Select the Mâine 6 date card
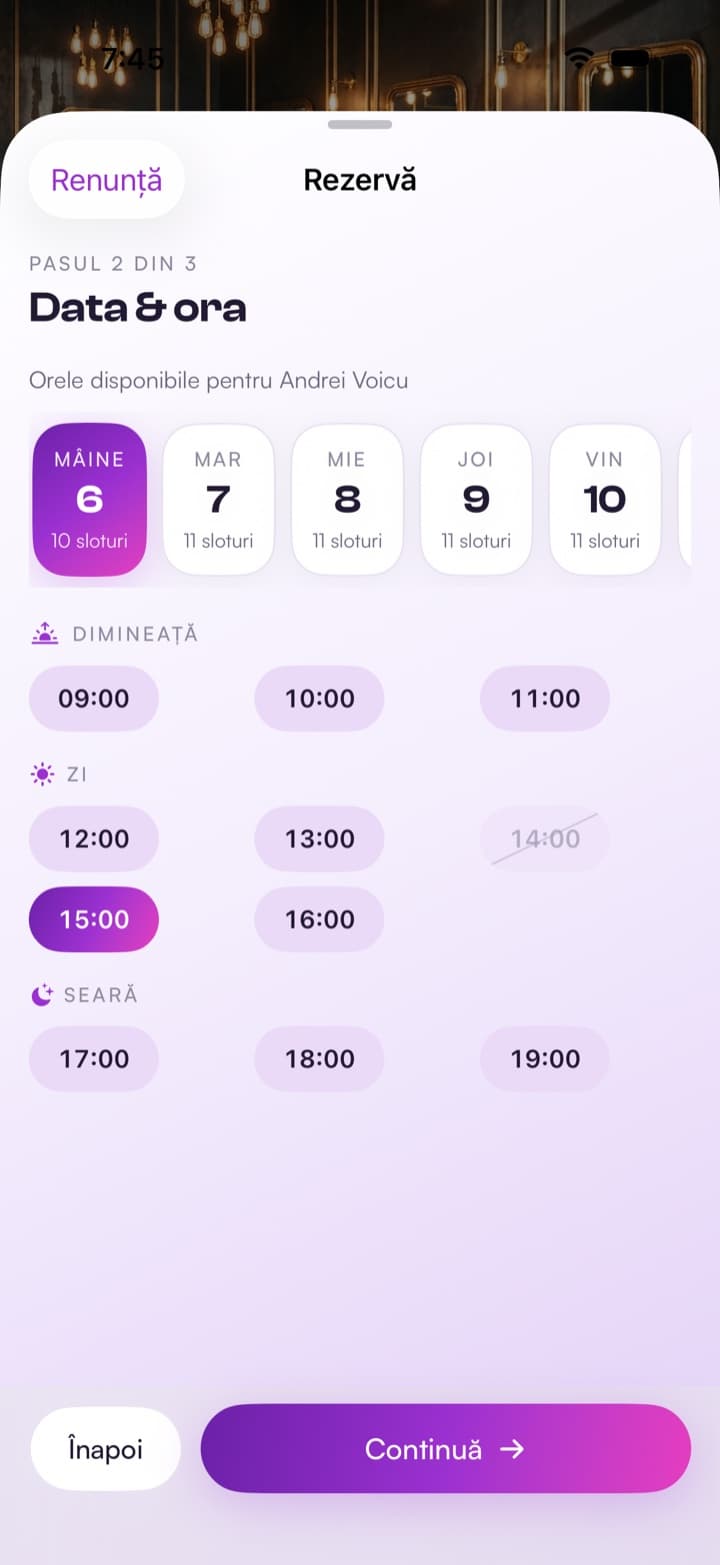720x1565 pixels. (90, 500)
